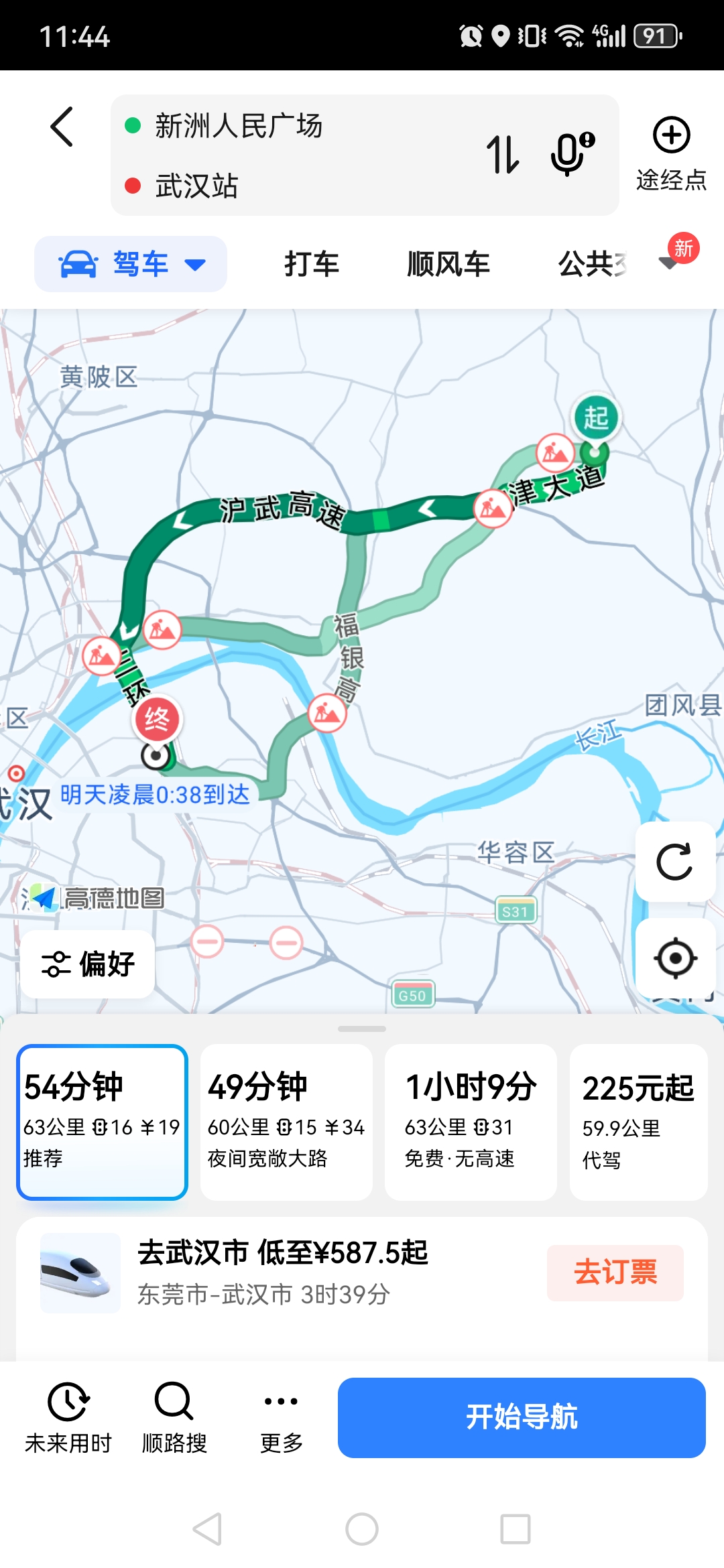724x1568 pixels.
Task: Add a waypoint via 途经点
Action: 671,154
